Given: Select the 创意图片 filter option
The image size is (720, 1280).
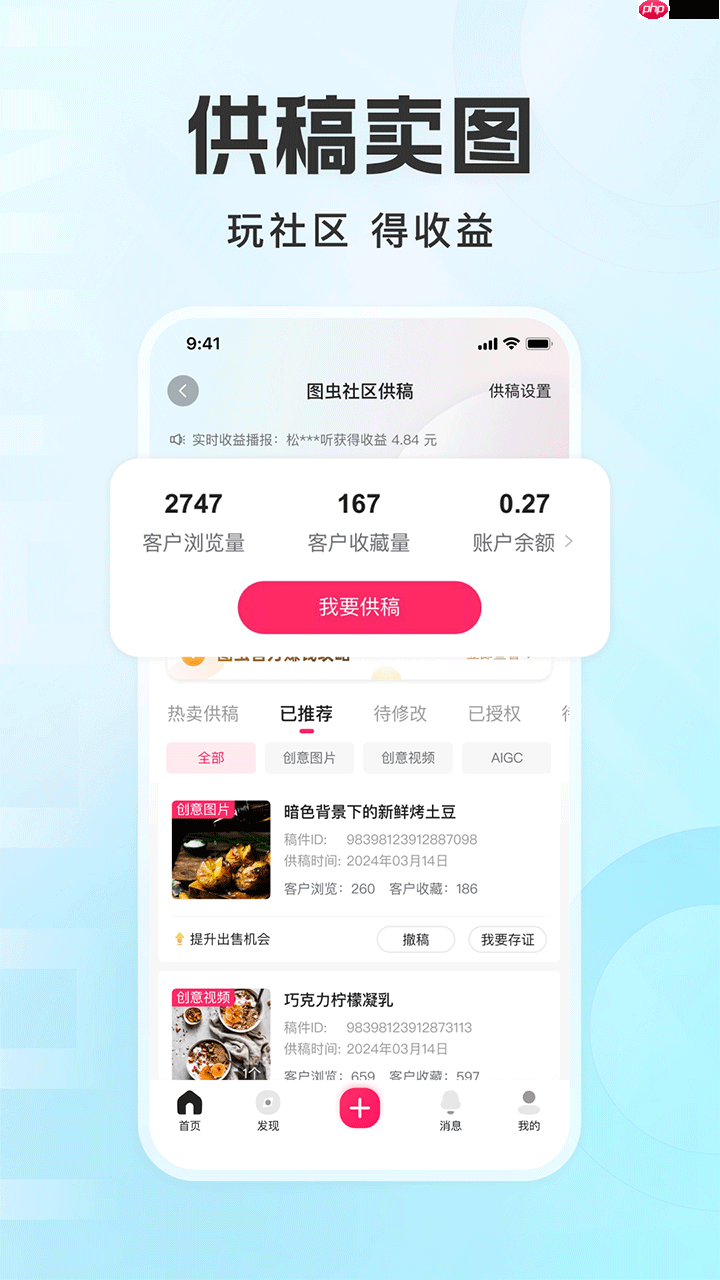Looking at the screenshot, I should pos(309,758).
